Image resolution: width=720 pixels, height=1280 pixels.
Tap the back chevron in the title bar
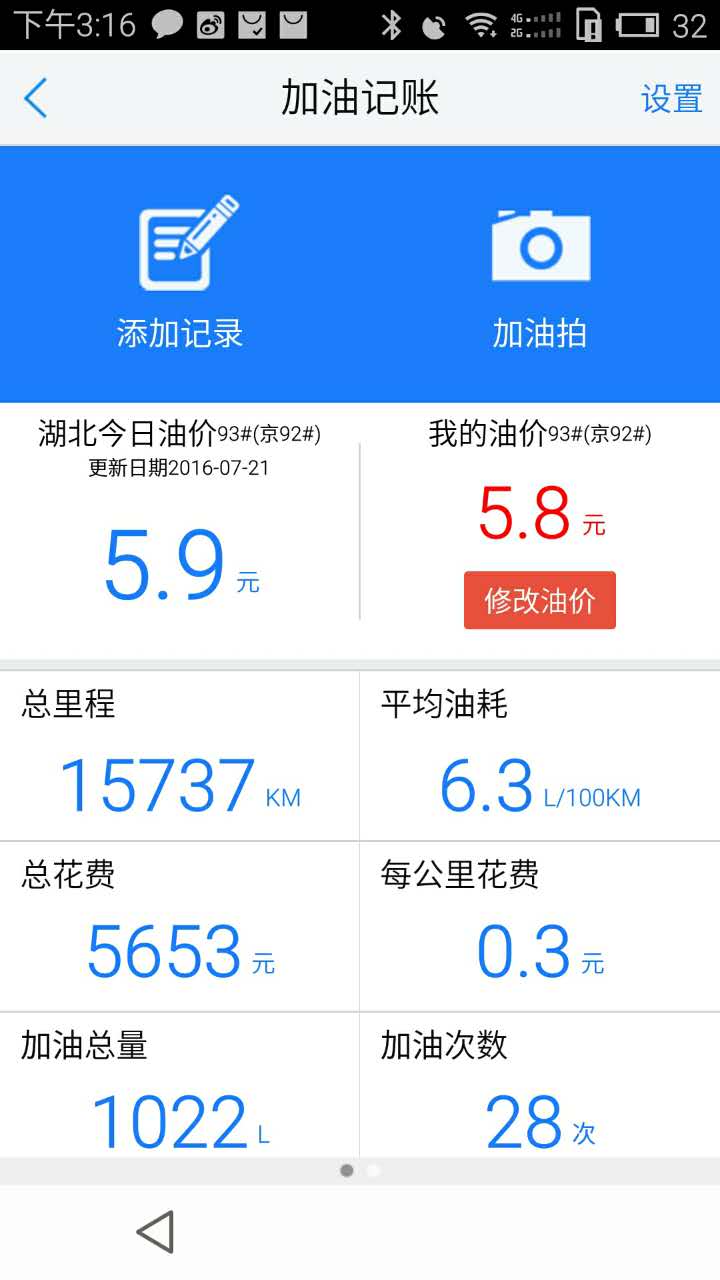(x=35, y=99)
